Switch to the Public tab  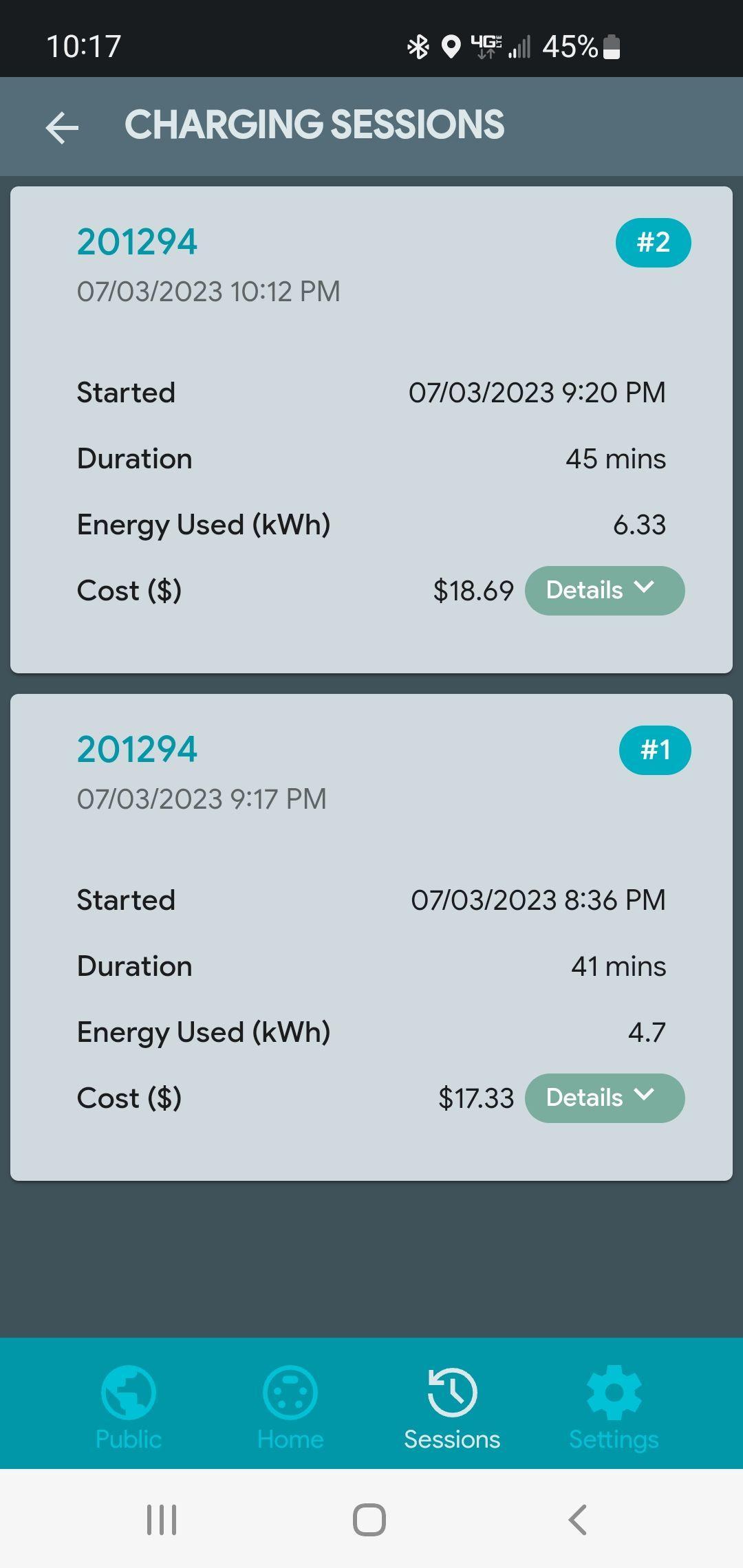(129, 1407)
